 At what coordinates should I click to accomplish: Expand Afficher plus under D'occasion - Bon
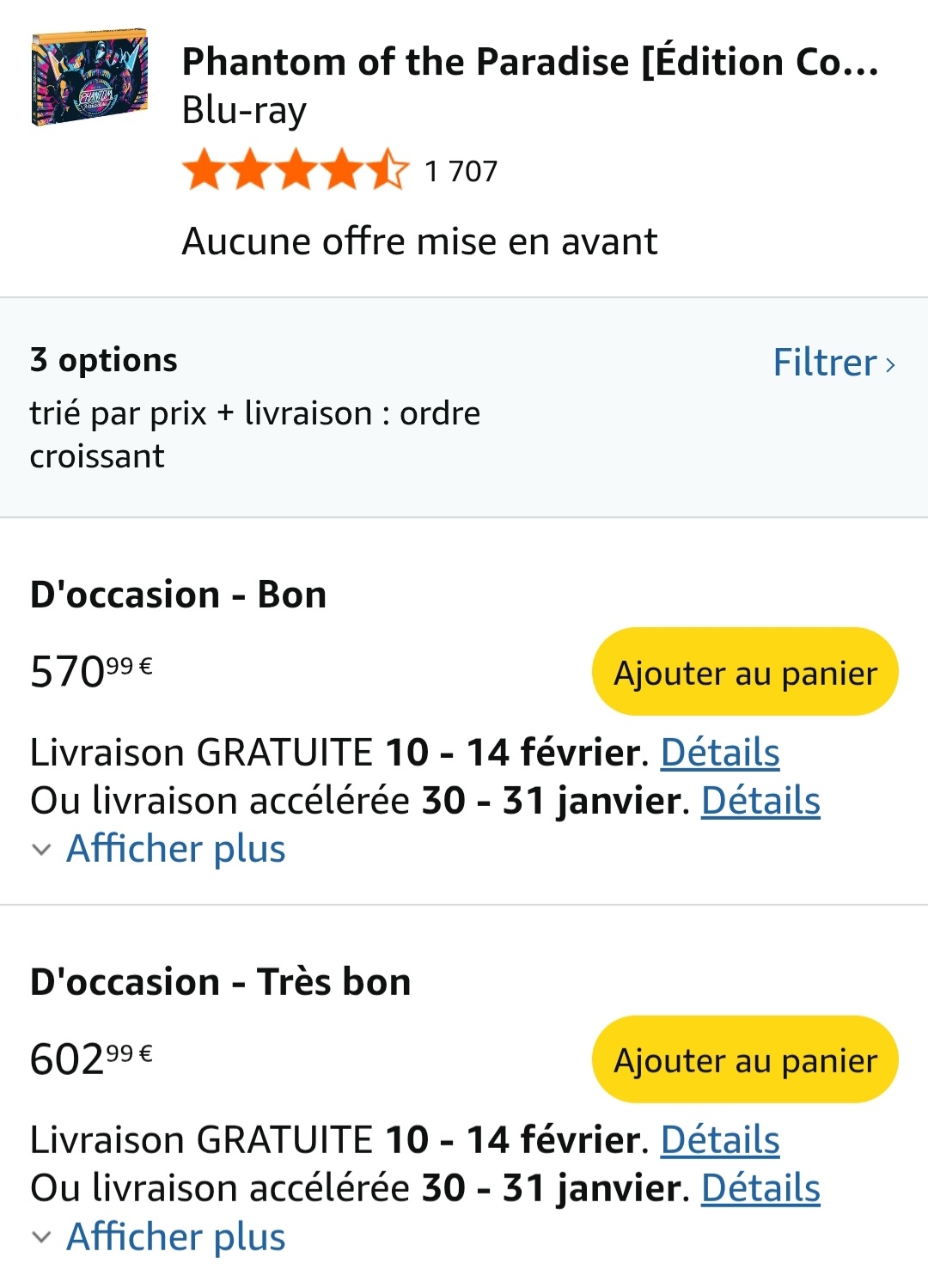tap(175, 849)
